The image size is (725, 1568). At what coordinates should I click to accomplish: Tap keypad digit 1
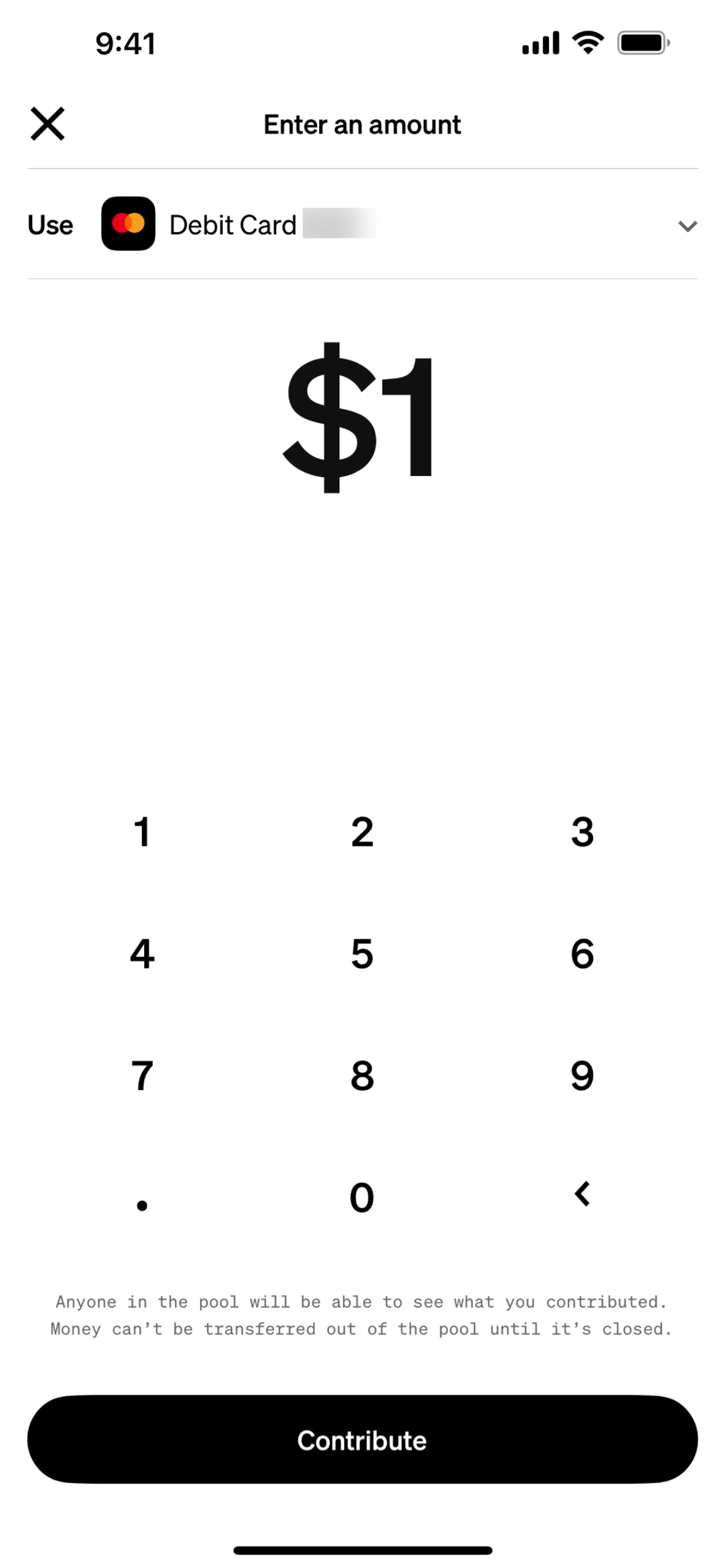coord(142,832)
